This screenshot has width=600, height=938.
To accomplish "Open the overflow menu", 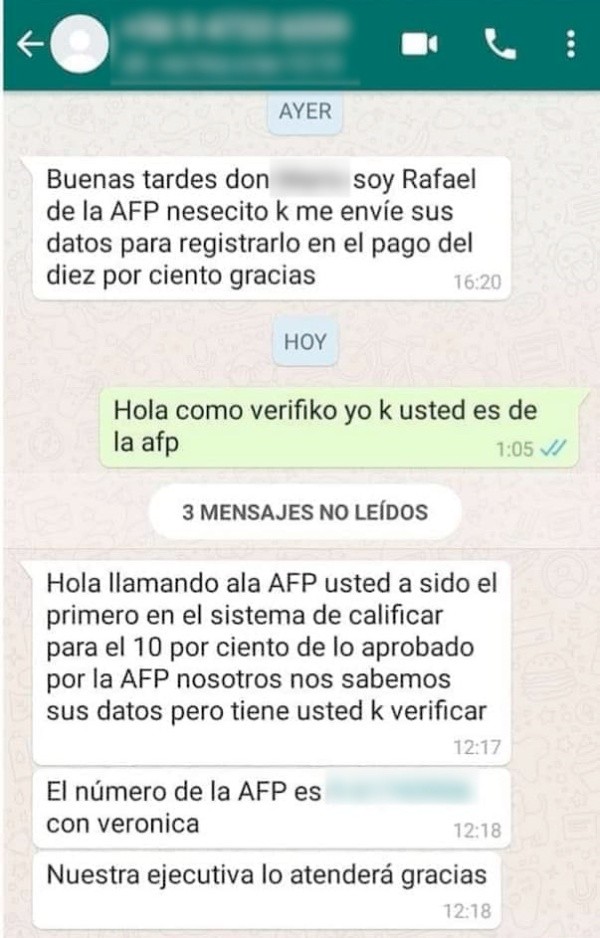I will click(570, 44).
